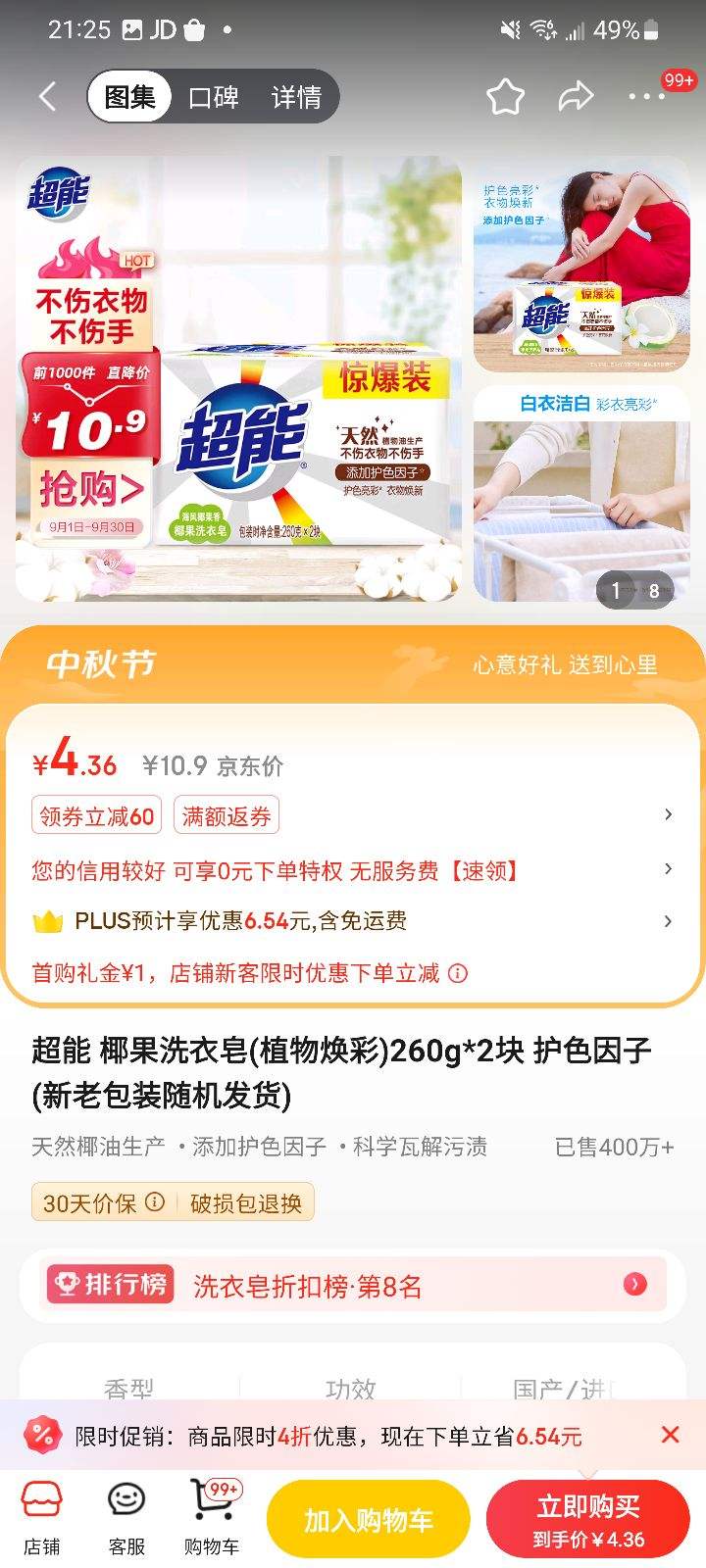Expand the coupon row with its chevron
Viewport: 706px width, 1568px height.
pos(668,814)
